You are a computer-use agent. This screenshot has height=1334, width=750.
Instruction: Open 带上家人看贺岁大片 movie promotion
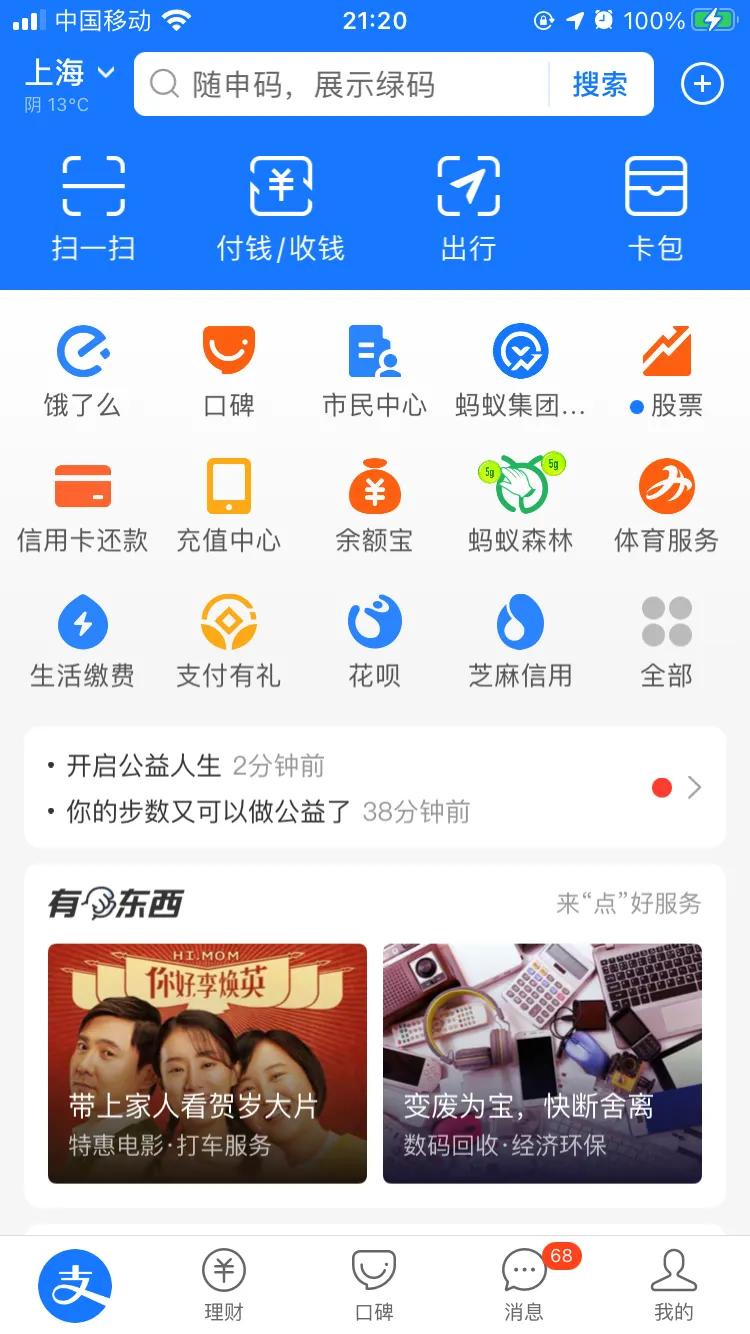click(x=207, y=1063)
